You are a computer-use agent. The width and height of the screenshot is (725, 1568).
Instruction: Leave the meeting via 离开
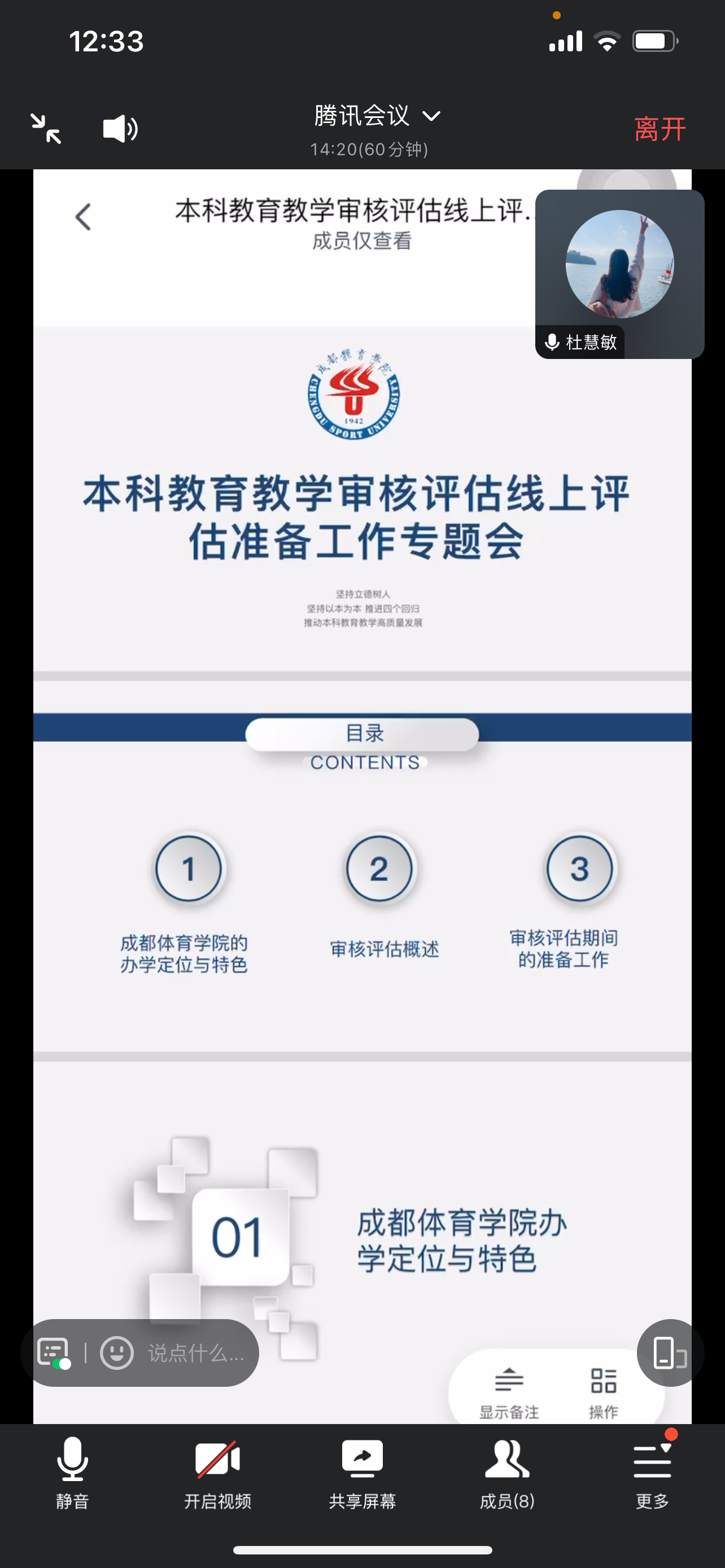[x=660, y=129]
